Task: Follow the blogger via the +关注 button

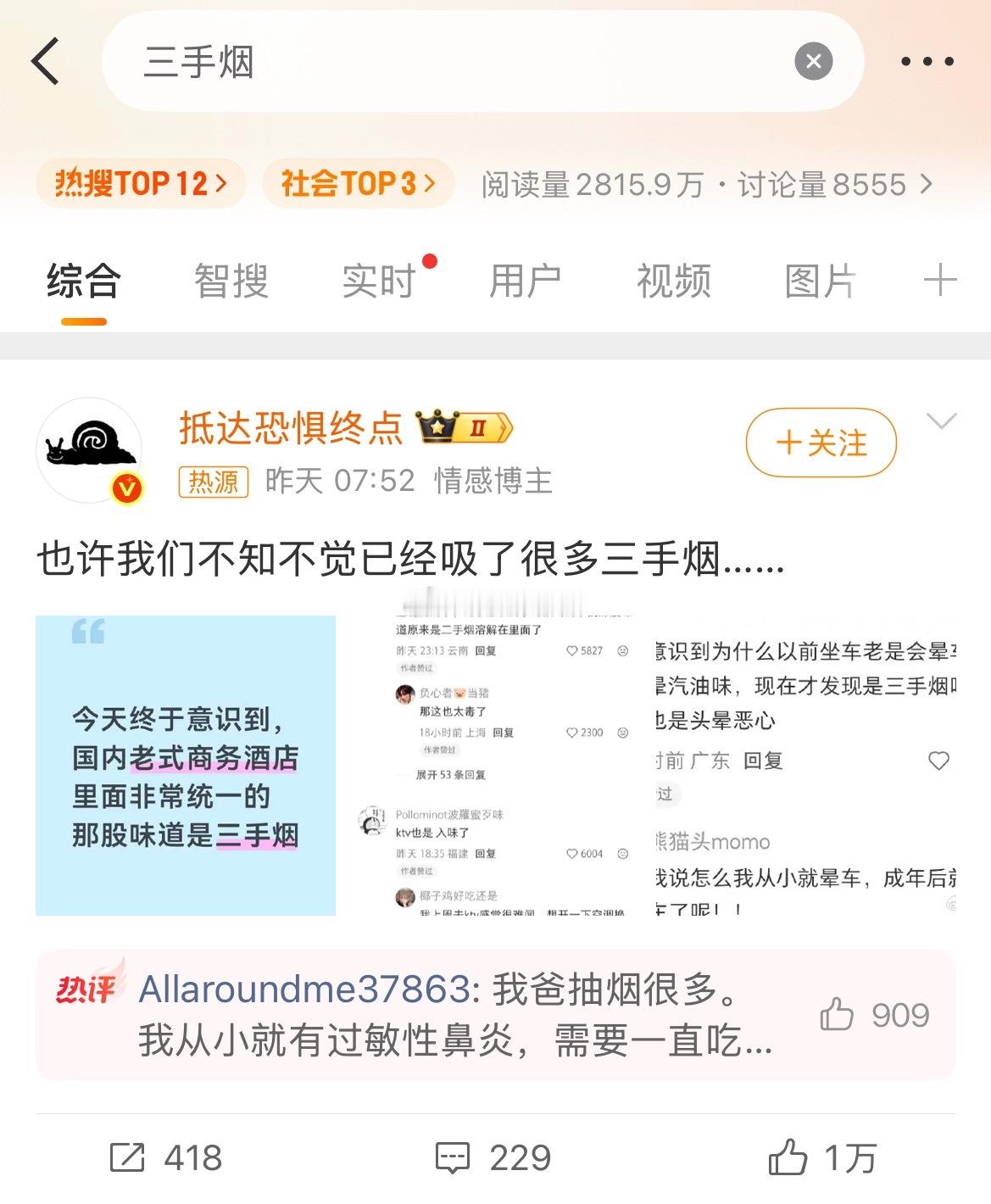Action: 819,442
